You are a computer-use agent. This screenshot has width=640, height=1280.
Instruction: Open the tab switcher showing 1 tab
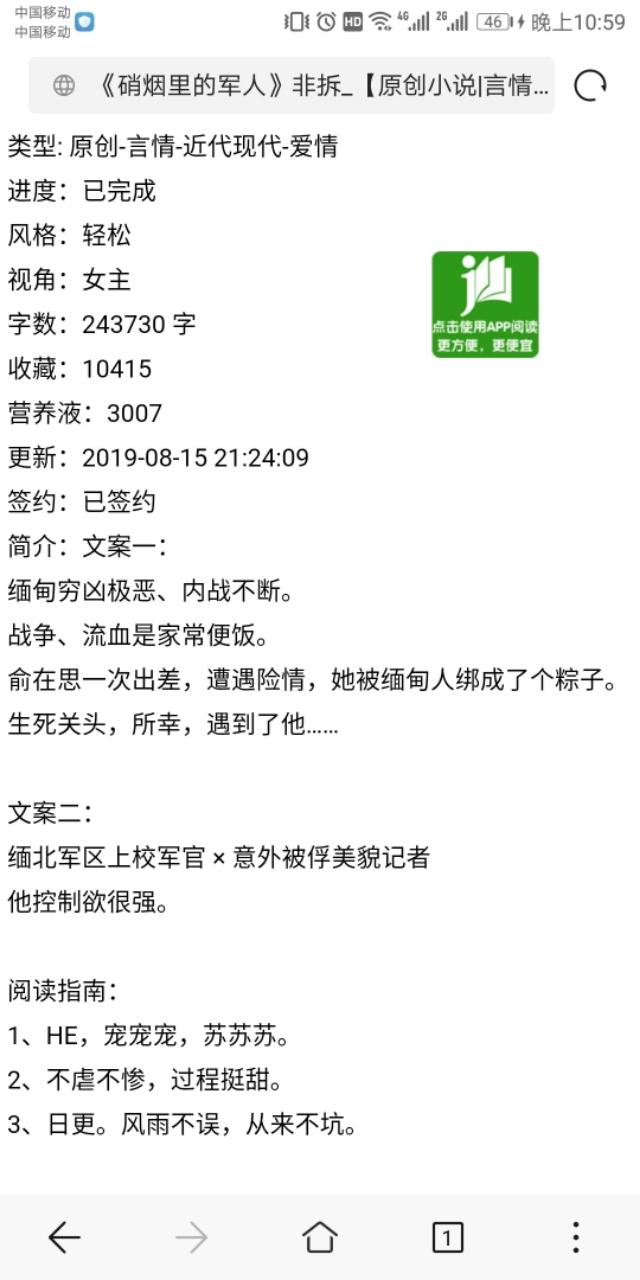coord(447,1238)
